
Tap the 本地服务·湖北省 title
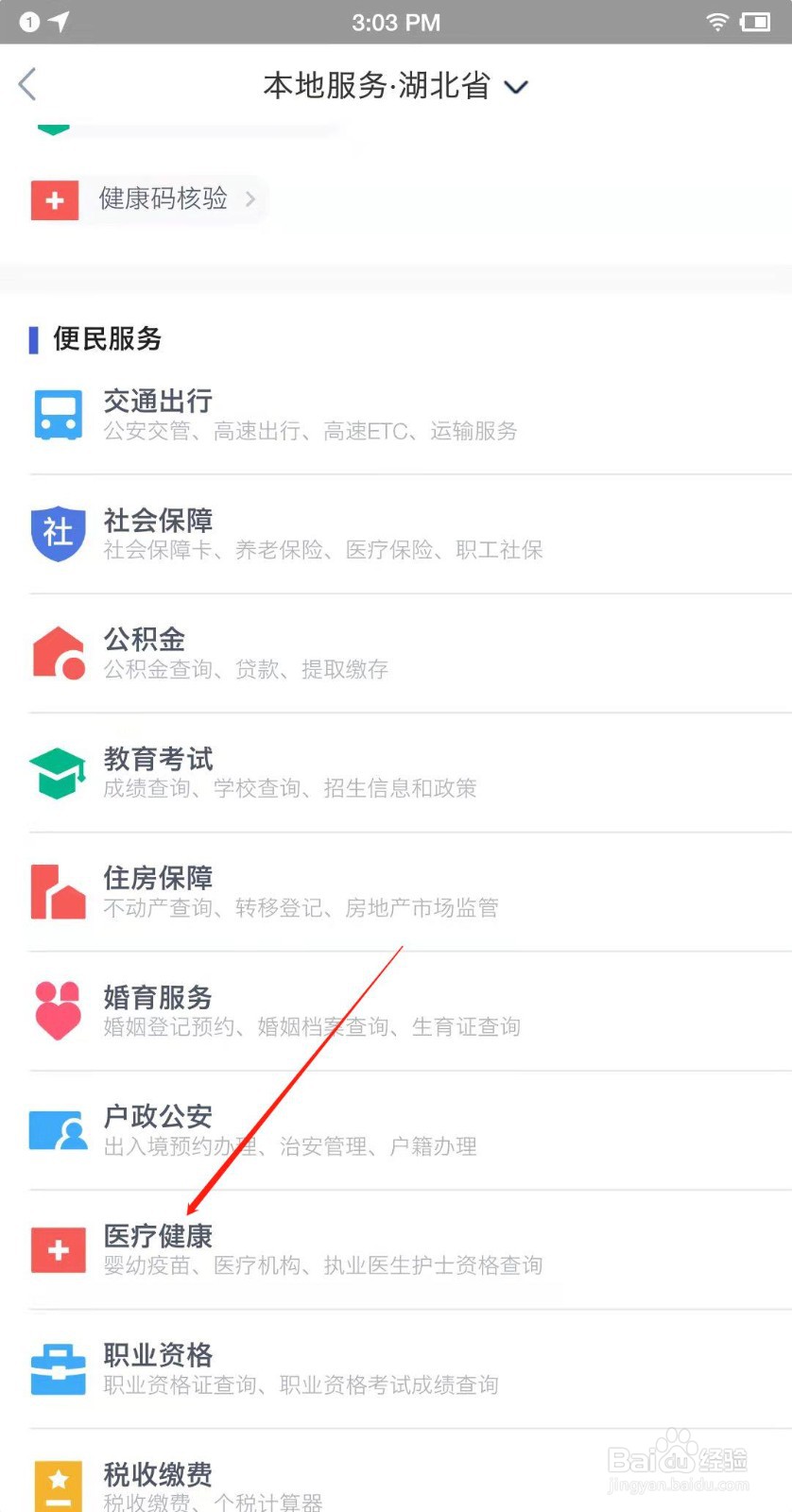pos(375,86)
